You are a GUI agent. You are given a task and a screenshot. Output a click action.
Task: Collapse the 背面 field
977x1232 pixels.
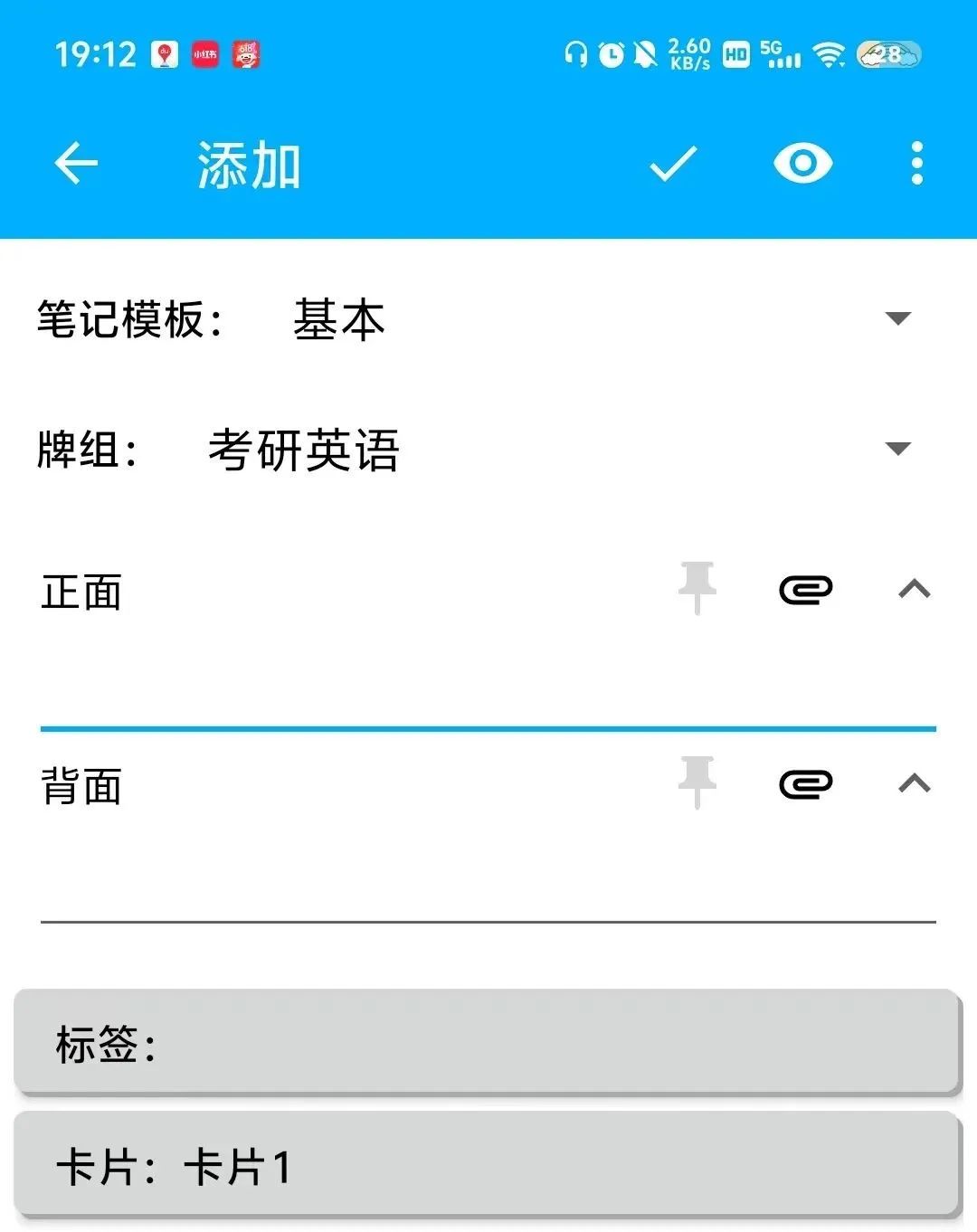point(915,783)
